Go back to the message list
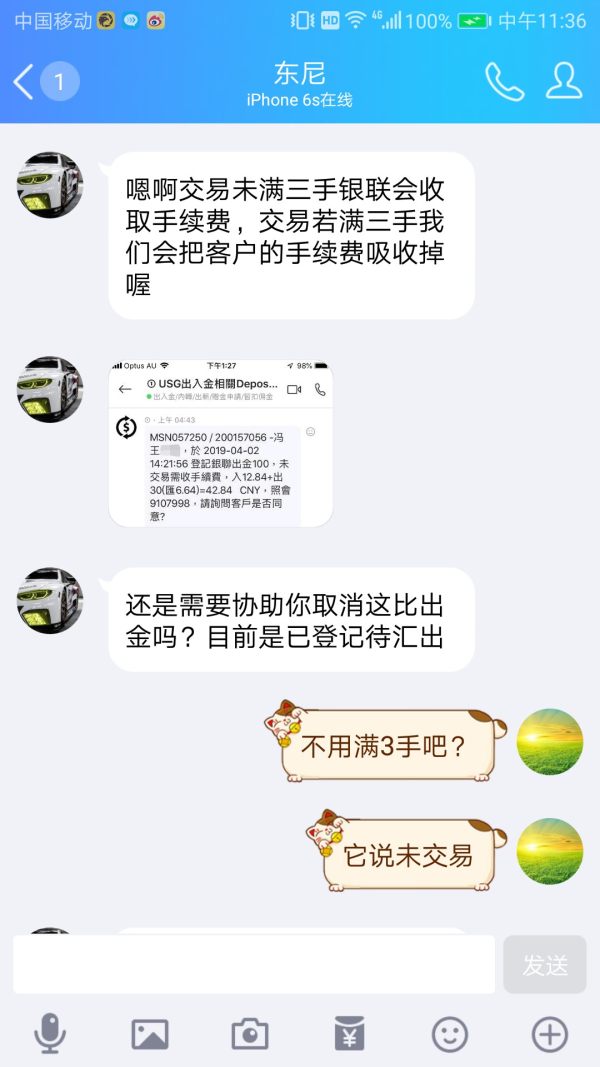The image size is (600, 1067). click(24, 82)
